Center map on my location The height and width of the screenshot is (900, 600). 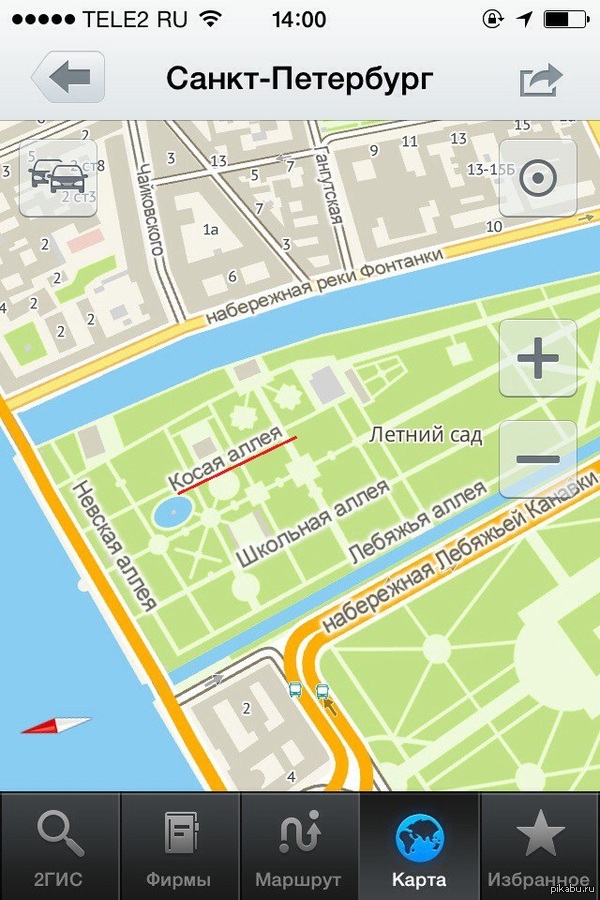[x=538, y=179]
